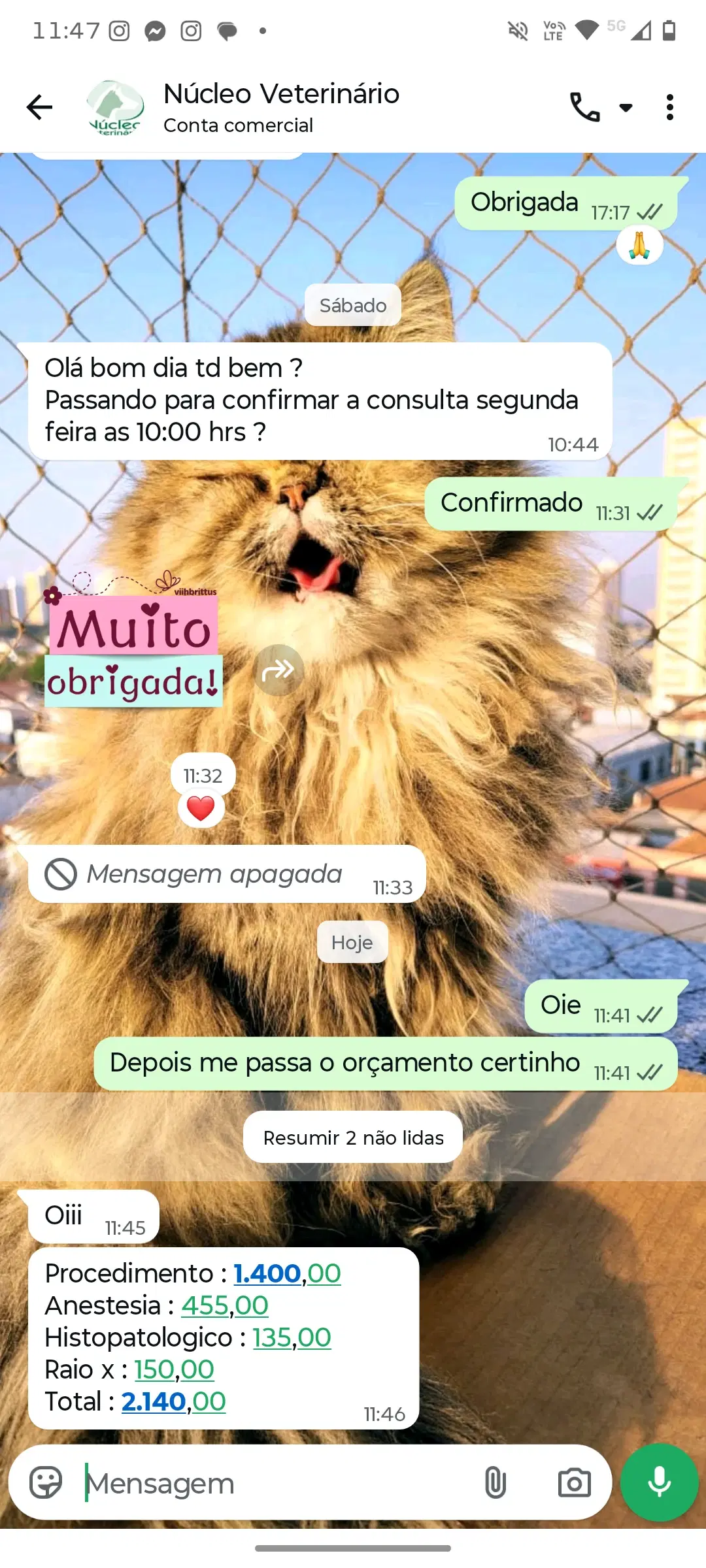Viewport: 706px width, 1568px height.
Task: Tap the three-dot overflow menu
Action: [x=669, y=106]
